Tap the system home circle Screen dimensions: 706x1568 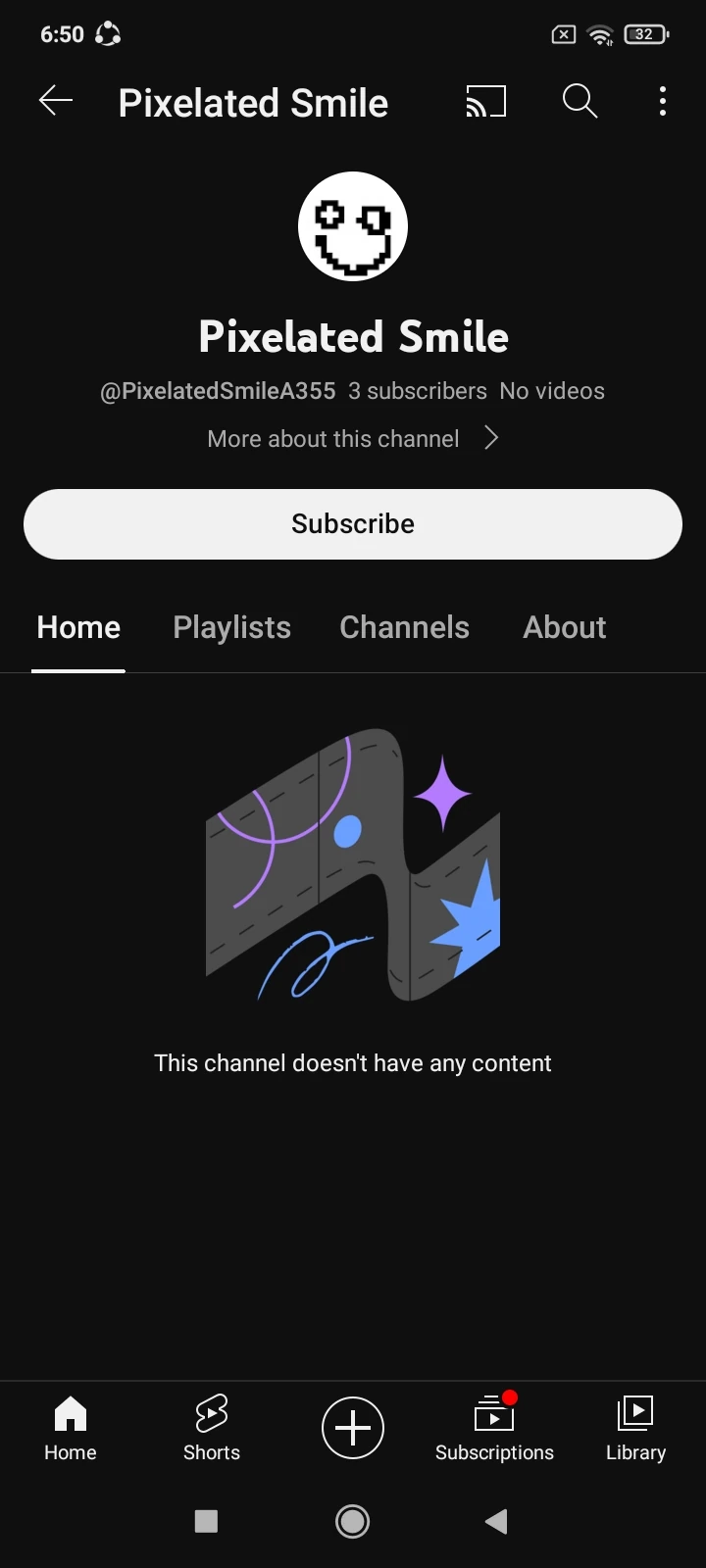(x=353, y=1521)
